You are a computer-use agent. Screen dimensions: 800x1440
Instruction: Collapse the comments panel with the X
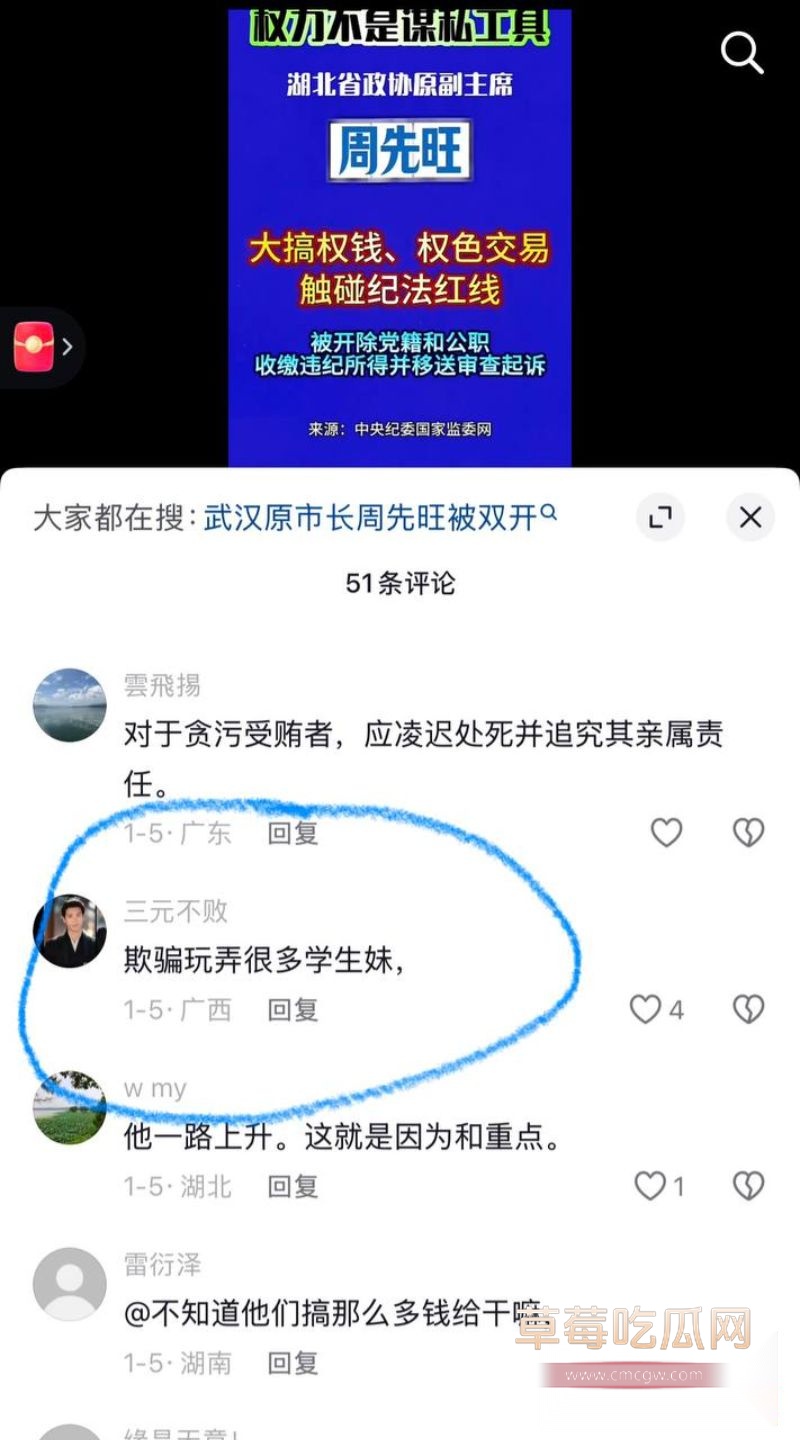click(749, 518)
